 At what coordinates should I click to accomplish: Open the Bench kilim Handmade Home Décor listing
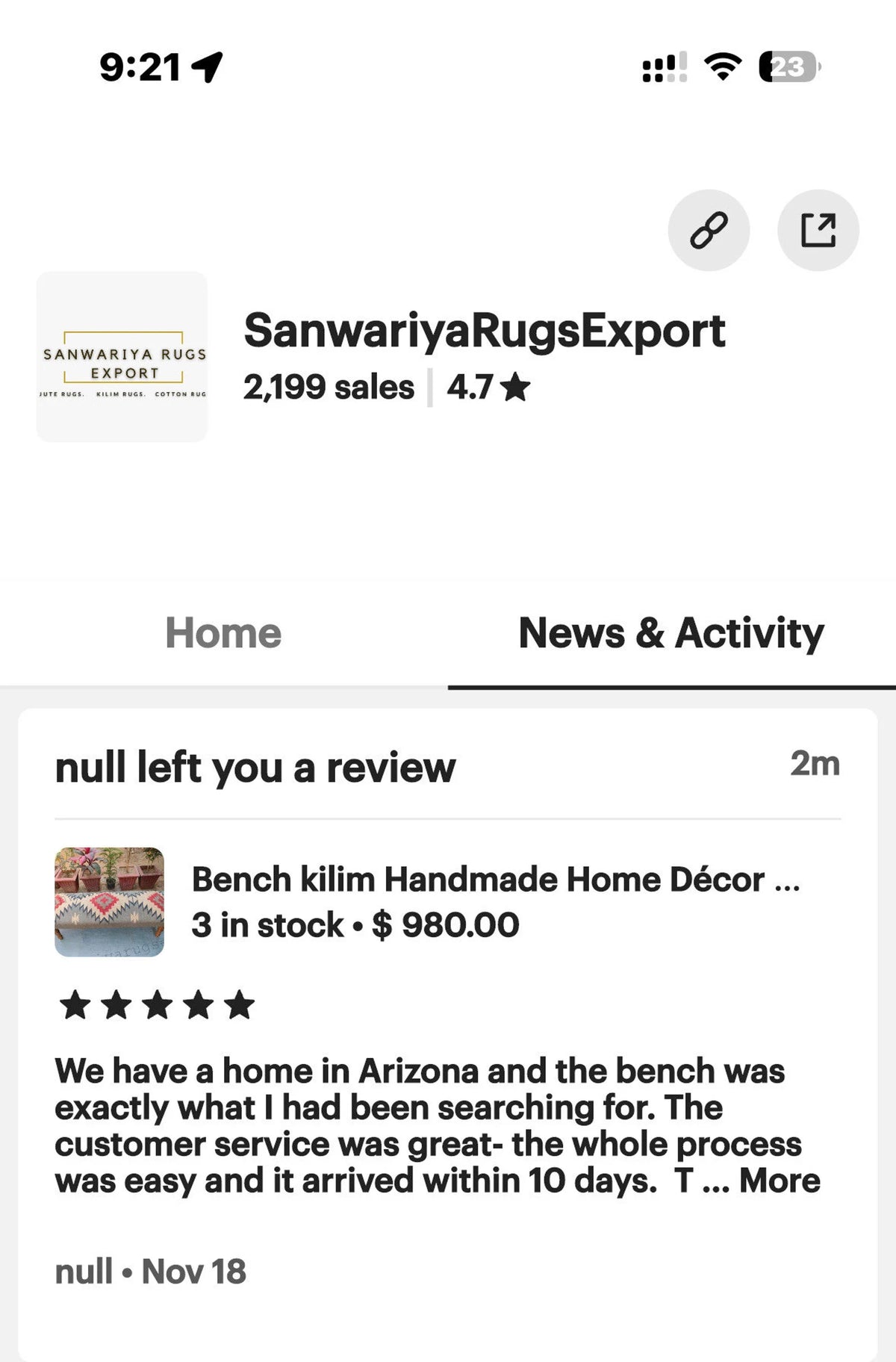click(x=495, y=880)
